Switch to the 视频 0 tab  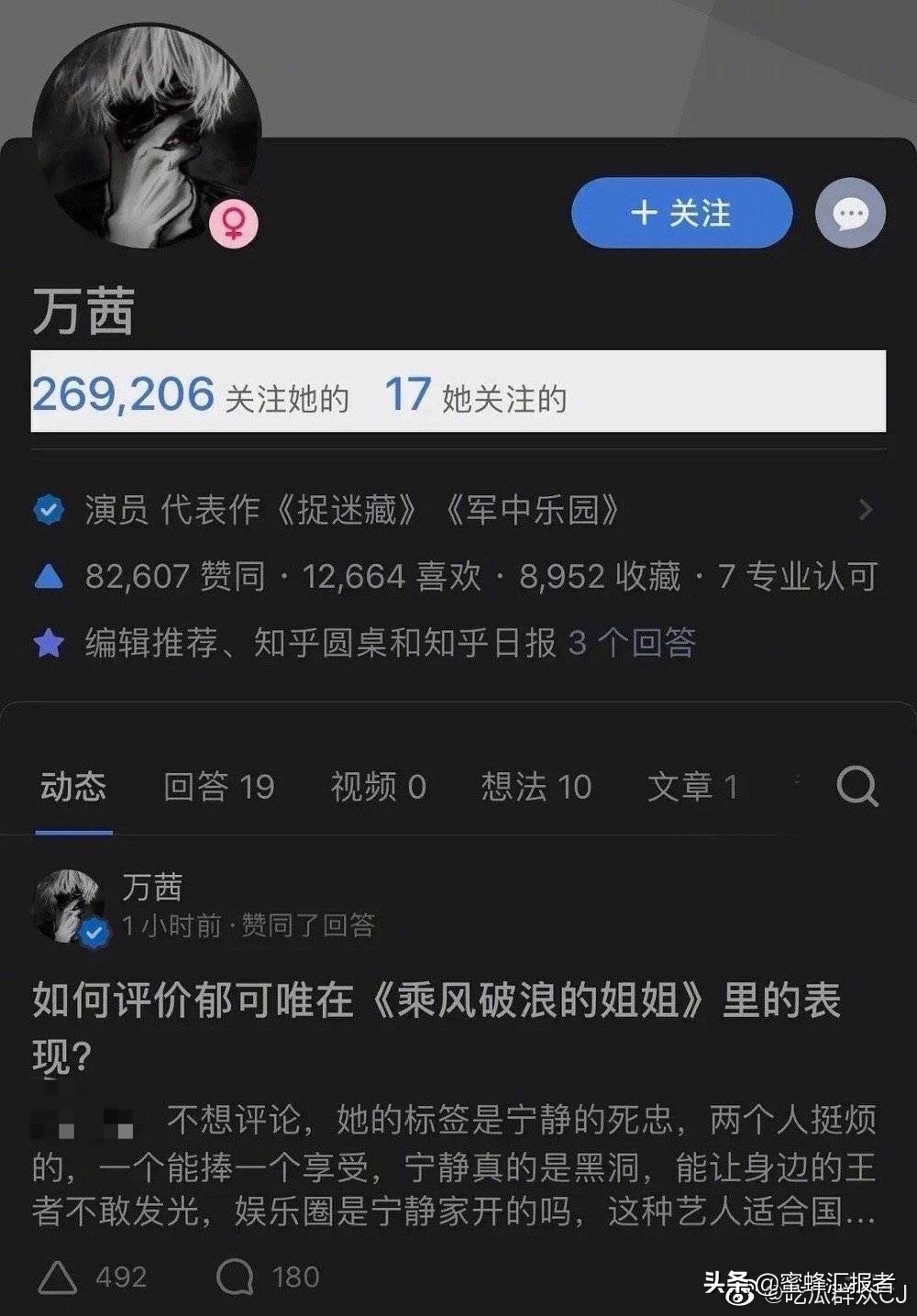(x=378, y=787)
